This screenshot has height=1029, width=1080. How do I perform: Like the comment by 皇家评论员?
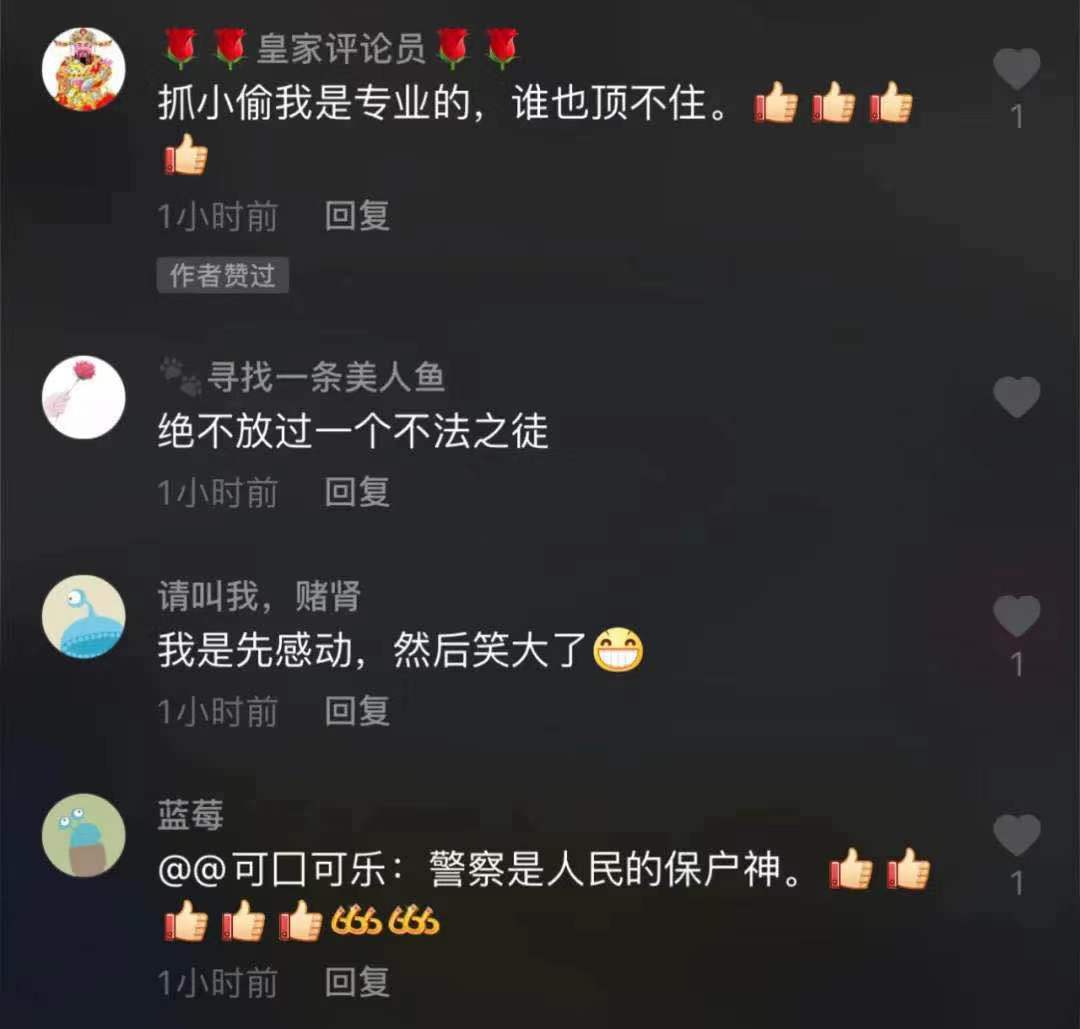click(1016, 70)
